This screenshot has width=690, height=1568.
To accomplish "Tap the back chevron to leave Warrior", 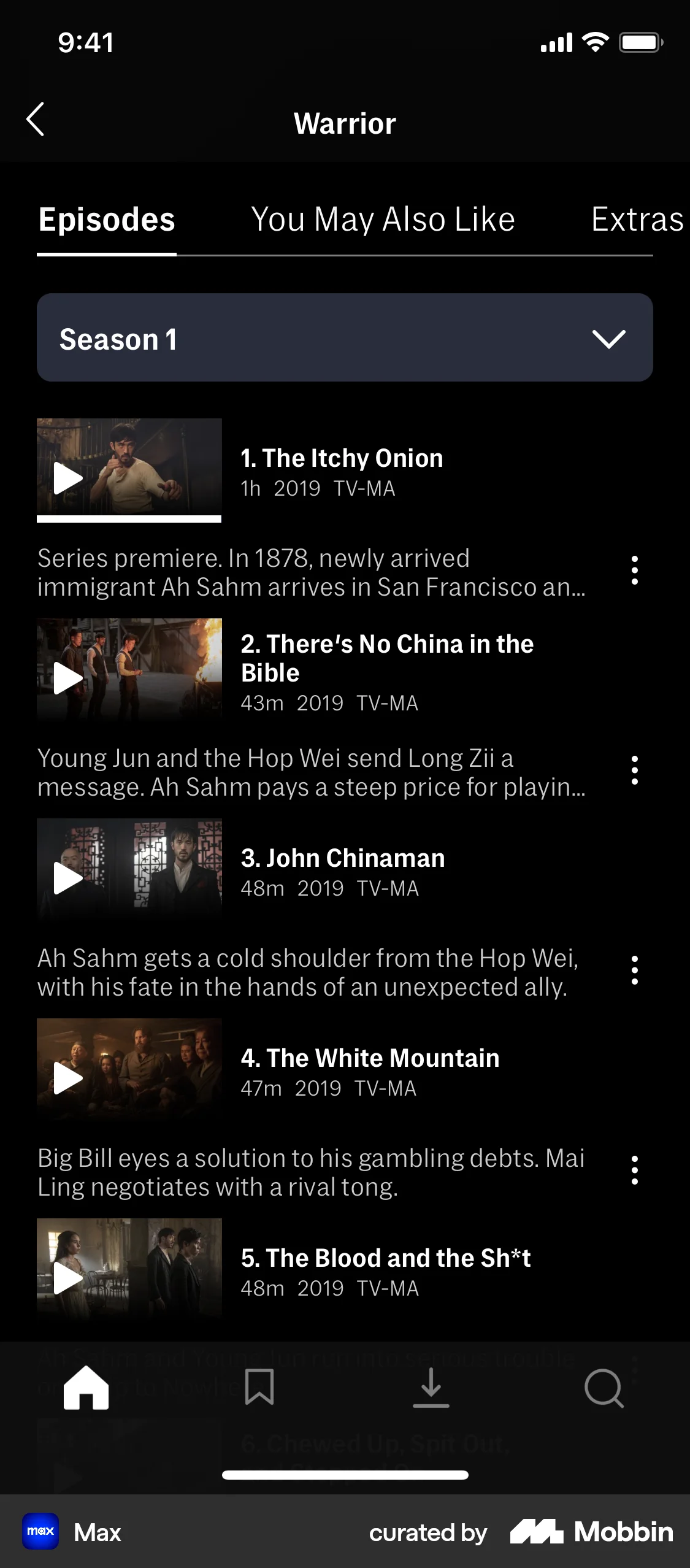I will point(35,120).
